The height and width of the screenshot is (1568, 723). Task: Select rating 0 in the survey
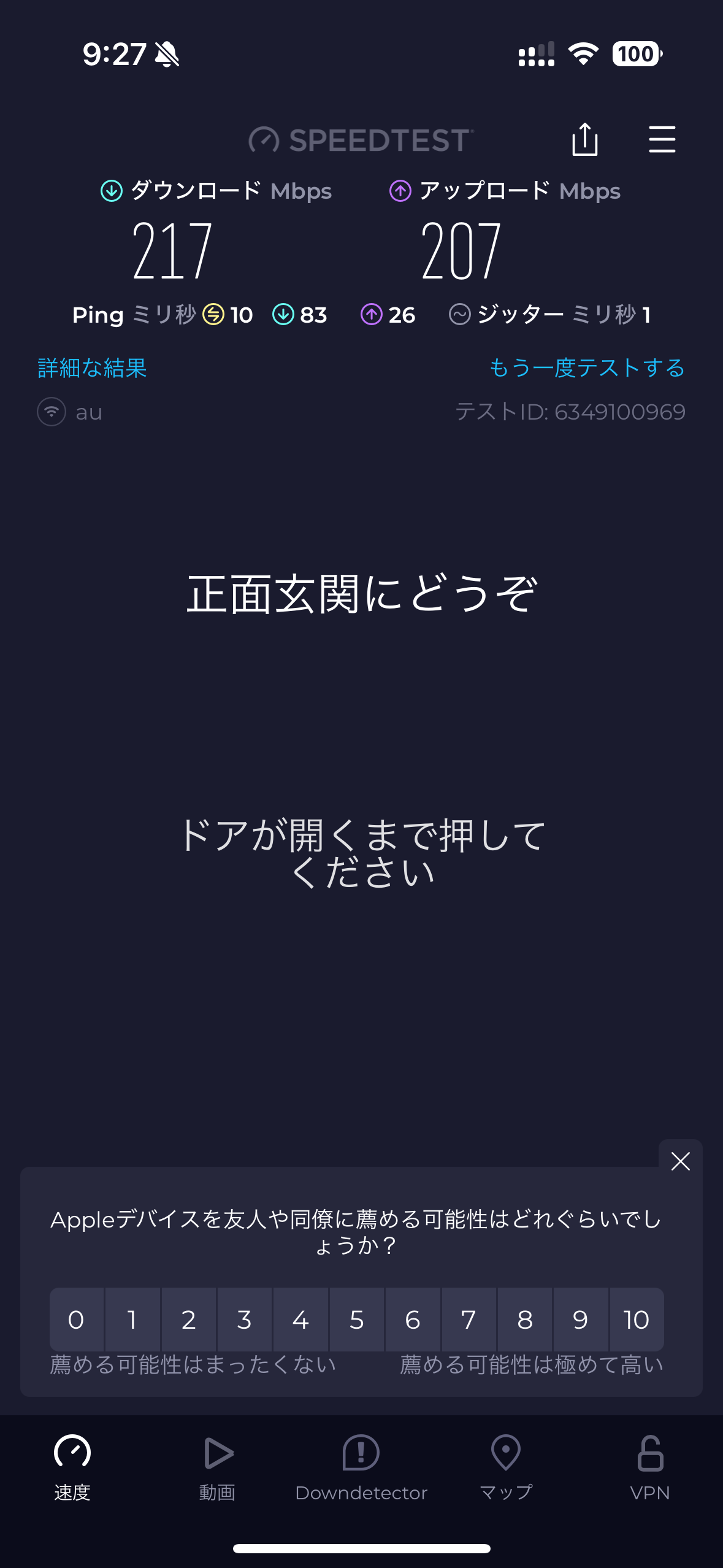click(x=76, y=1320)
